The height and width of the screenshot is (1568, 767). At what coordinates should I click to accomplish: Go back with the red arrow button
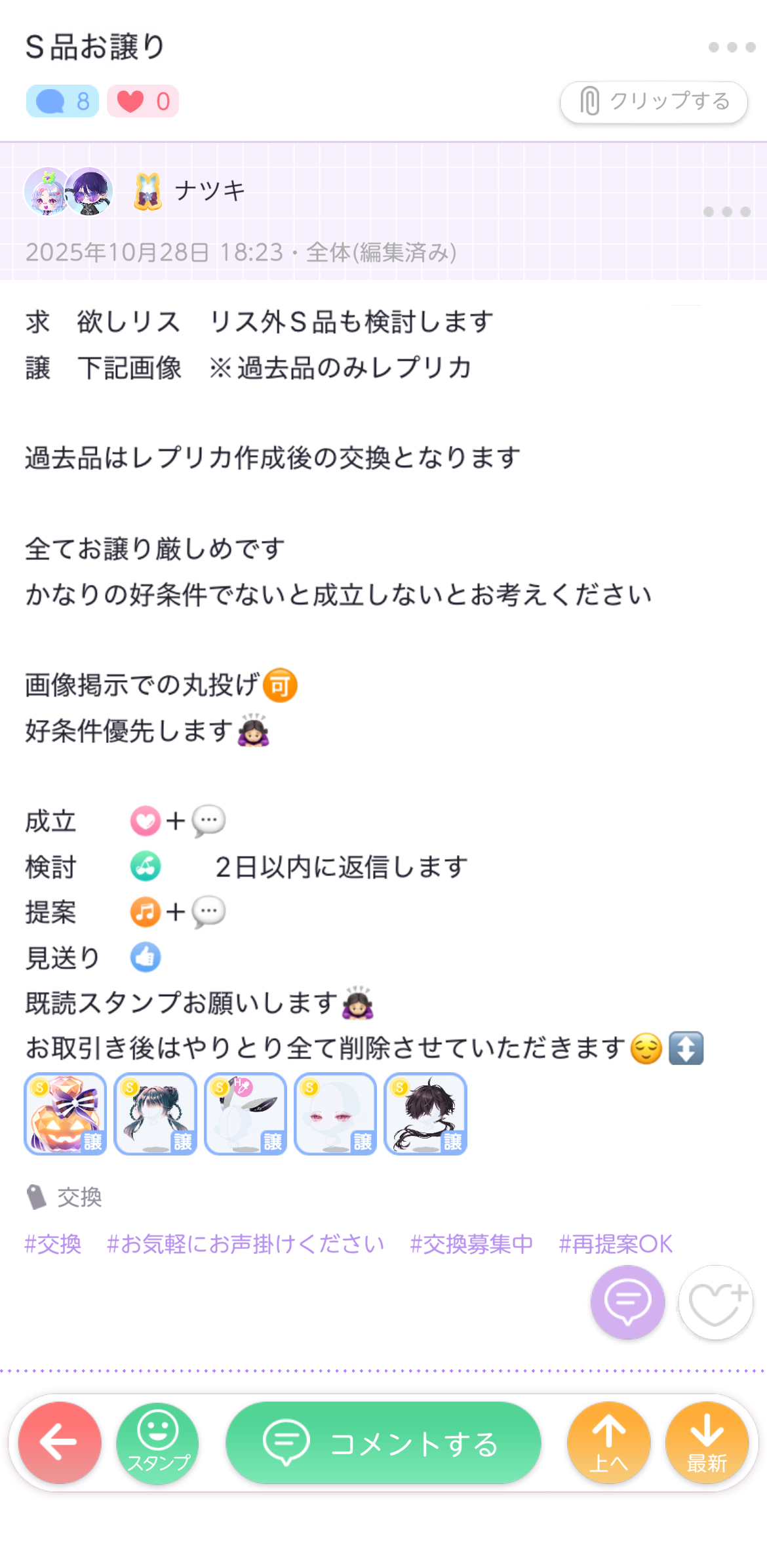[60, 1443]
